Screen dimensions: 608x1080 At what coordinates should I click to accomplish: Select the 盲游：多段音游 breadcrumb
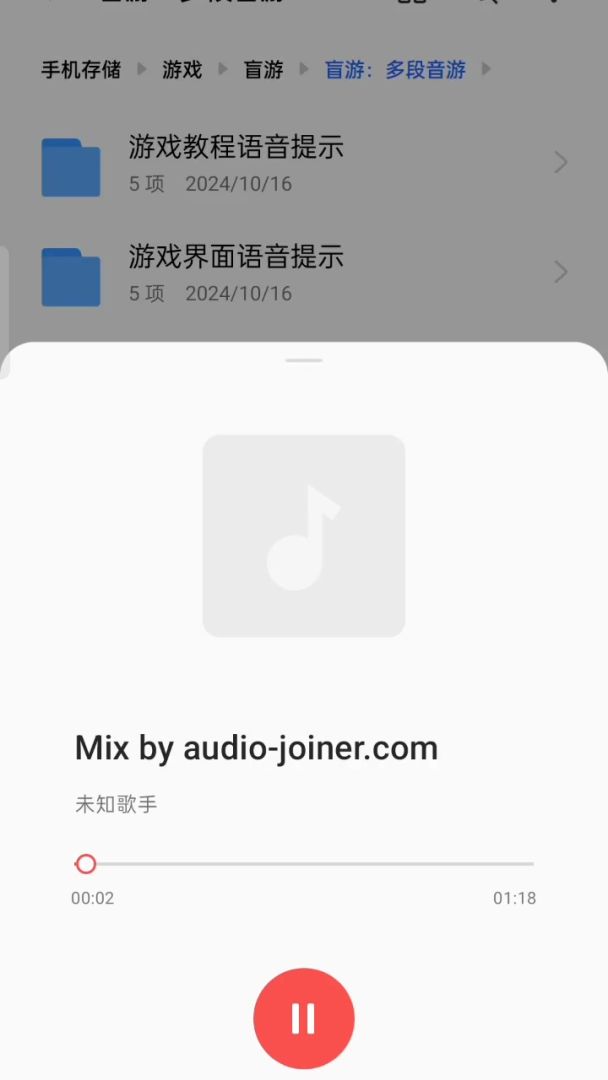(x=395, y=70)
